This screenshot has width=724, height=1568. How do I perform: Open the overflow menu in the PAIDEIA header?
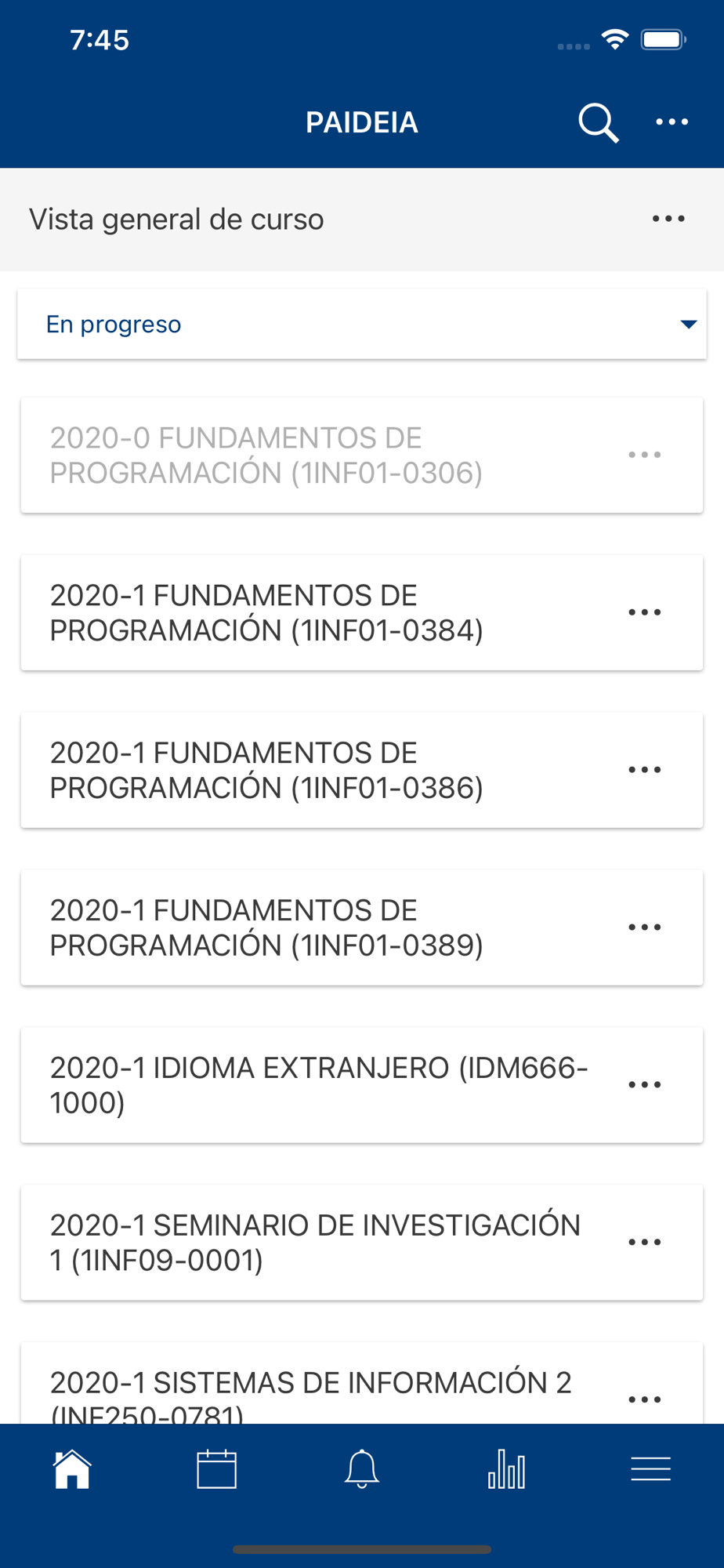click(x=672, y=122)
